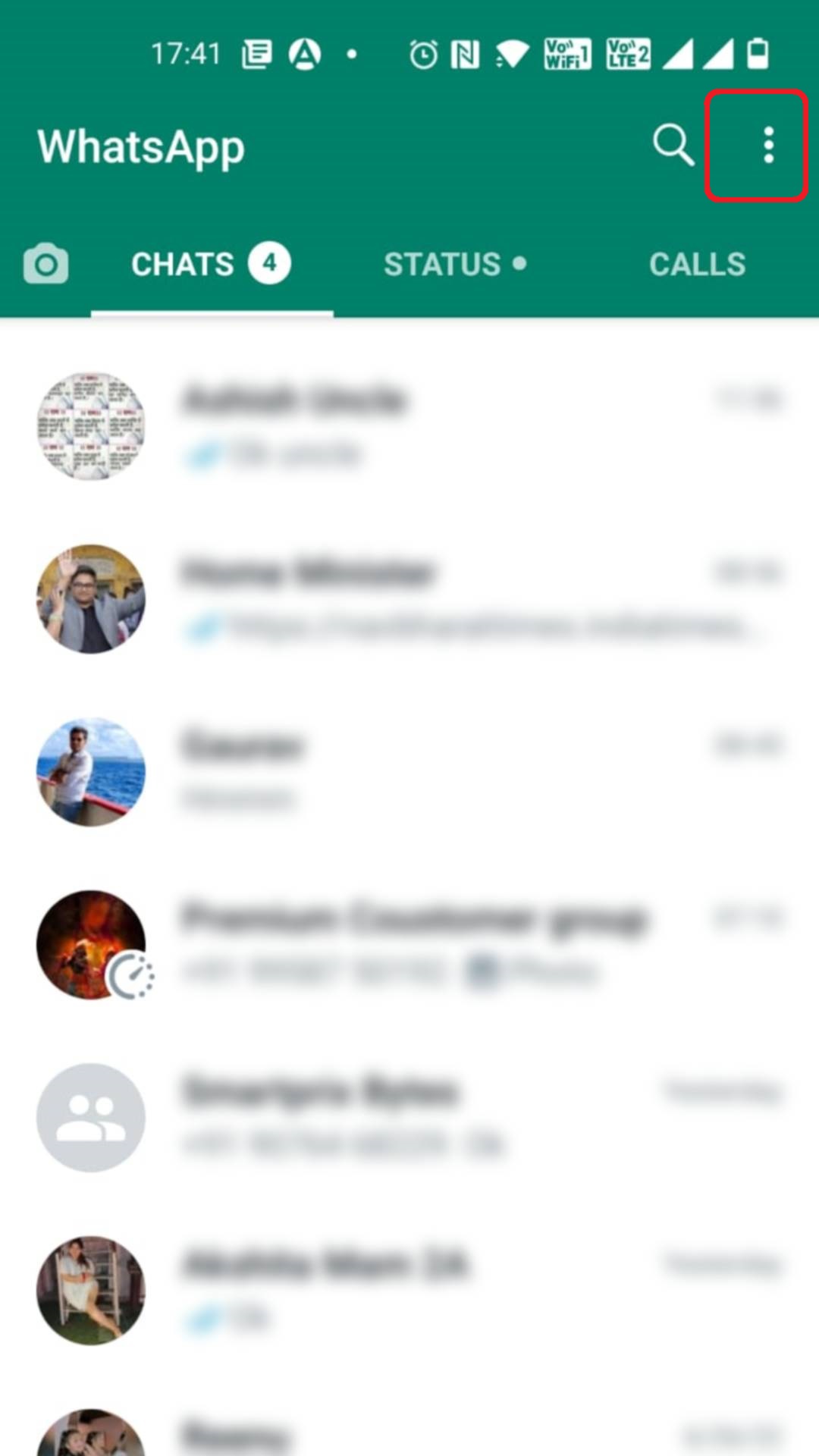The width and height of the screenshot is (819, 1456).
Task: Switch to the CALLS tab
Action: 697,264
